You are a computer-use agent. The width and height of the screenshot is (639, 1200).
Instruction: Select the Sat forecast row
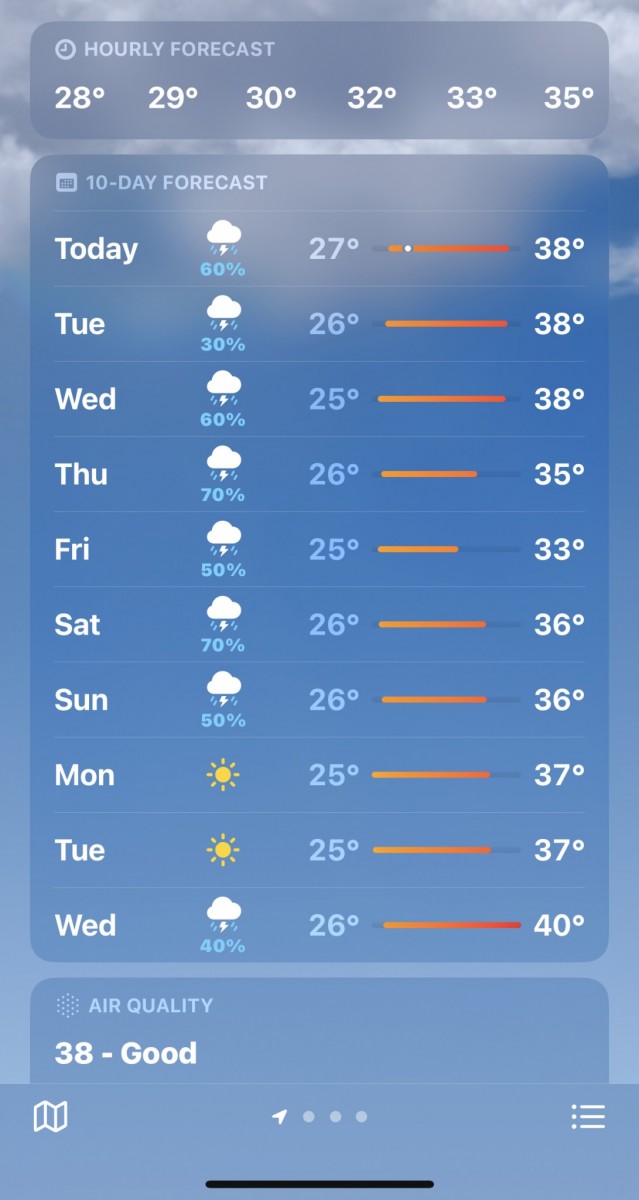click(319, 624)
